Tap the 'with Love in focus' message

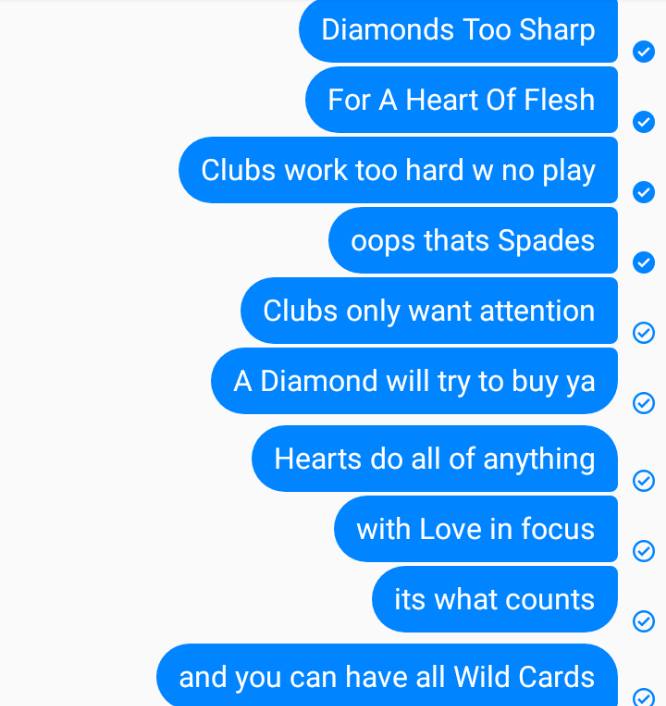[x=475, y=529]
